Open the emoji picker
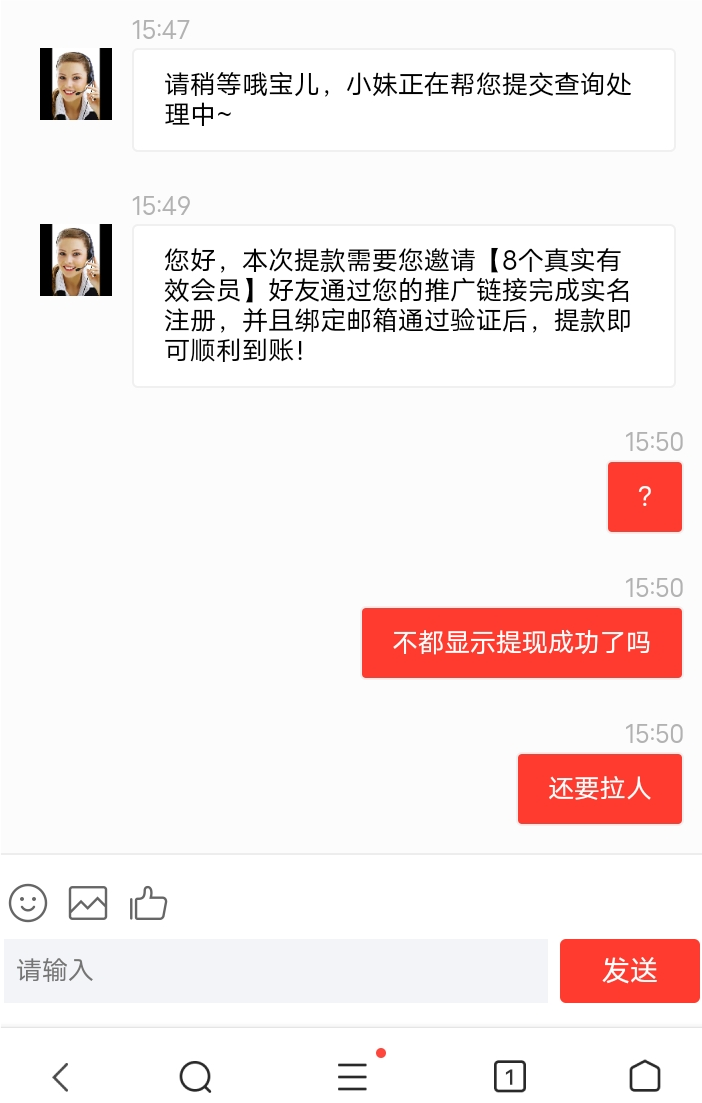This screenshot has height=1103, width=702. tap(28, 903)
